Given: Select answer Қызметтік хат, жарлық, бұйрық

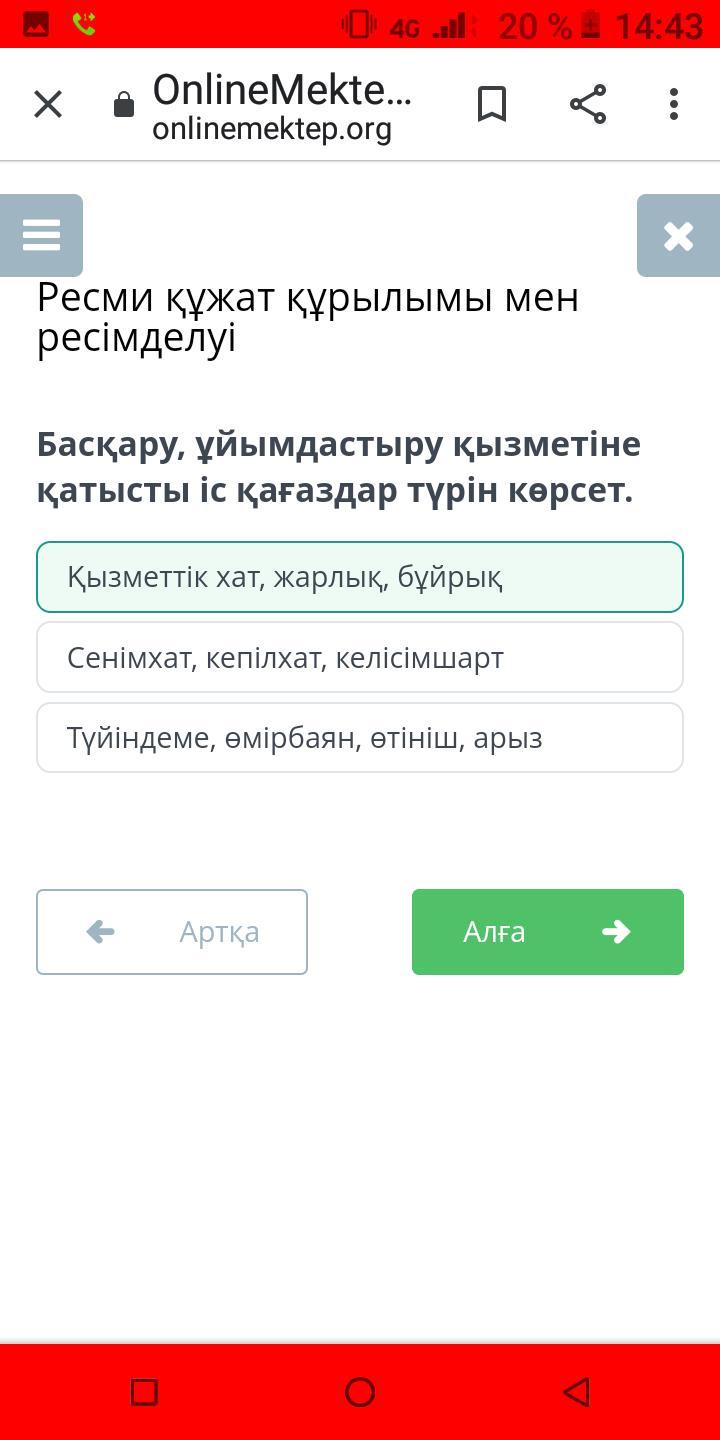Looking at the screenshot, I should click(x=360, y=577).
